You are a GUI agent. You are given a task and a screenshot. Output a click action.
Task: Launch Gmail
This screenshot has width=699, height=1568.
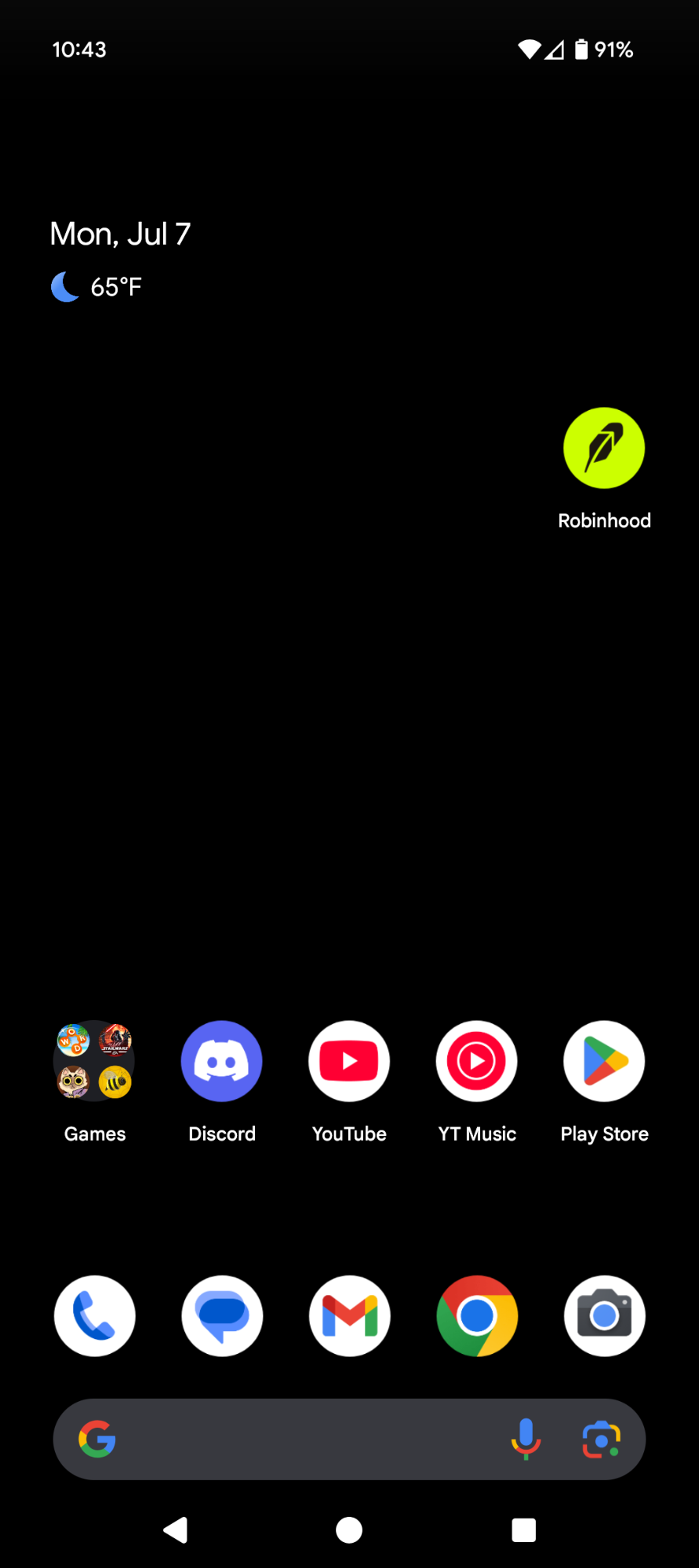point(349,1316)
